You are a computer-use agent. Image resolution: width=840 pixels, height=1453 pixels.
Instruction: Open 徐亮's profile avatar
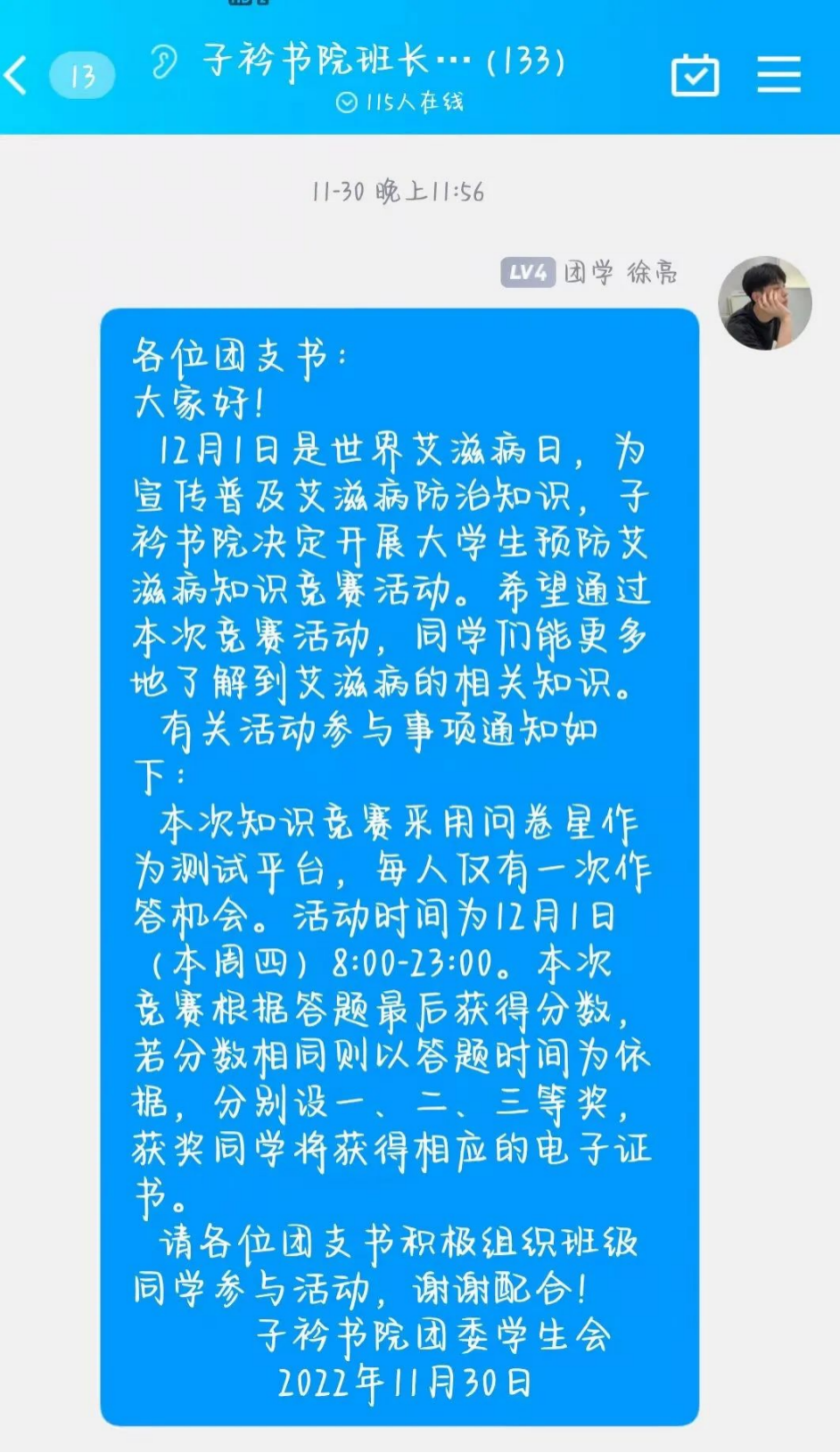[x=765, y=303]
